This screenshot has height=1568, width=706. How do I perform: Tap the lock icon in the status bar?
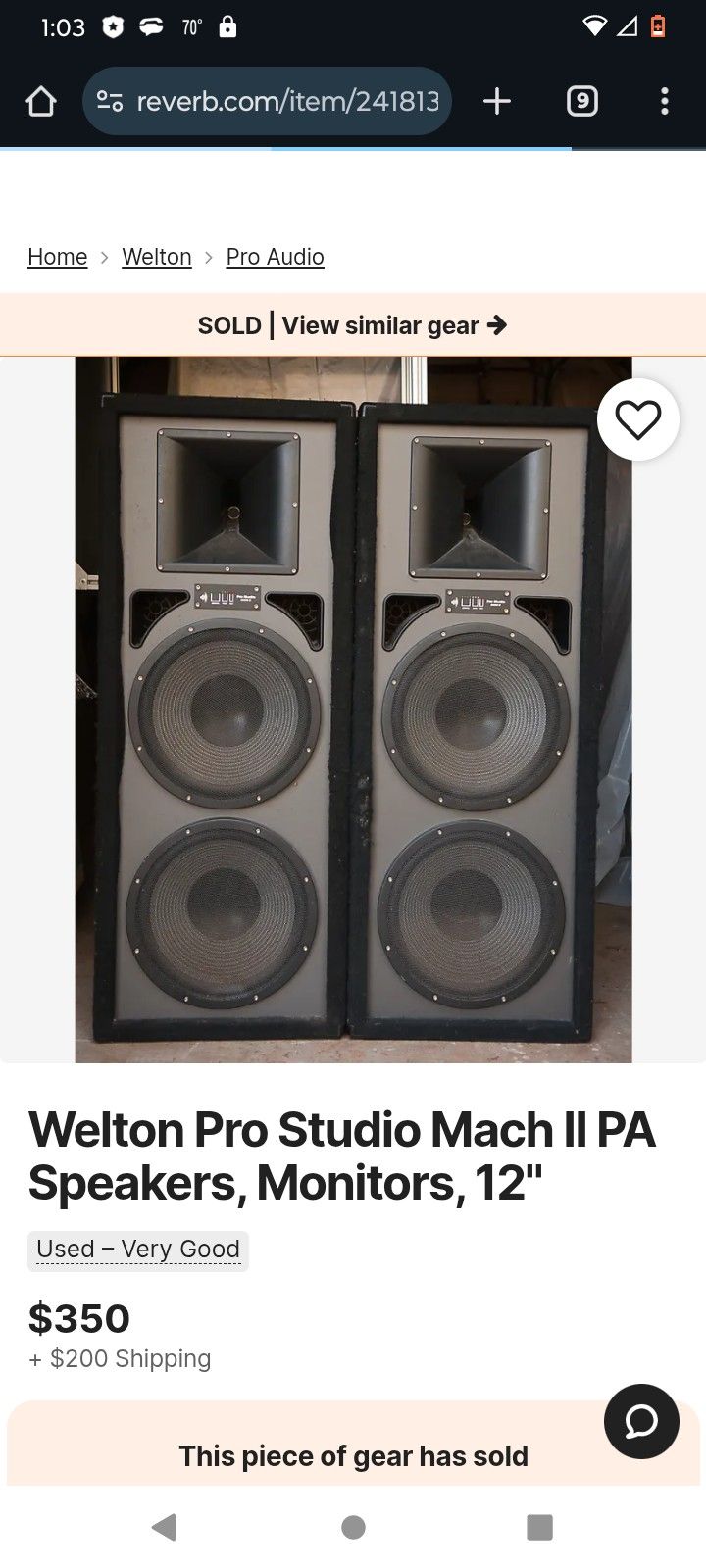[227, 26]
